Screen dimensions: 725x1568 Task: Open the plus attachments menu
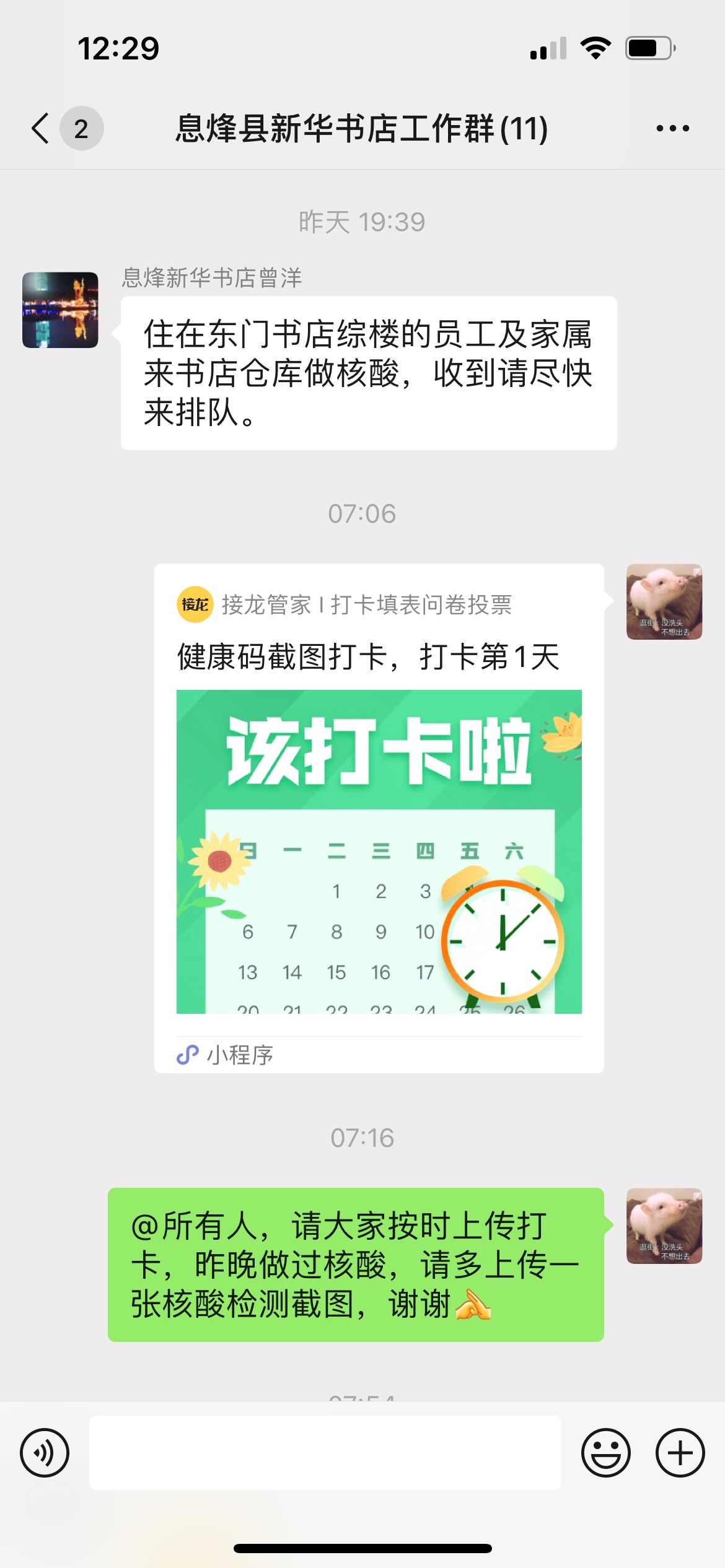(680, 1452)
